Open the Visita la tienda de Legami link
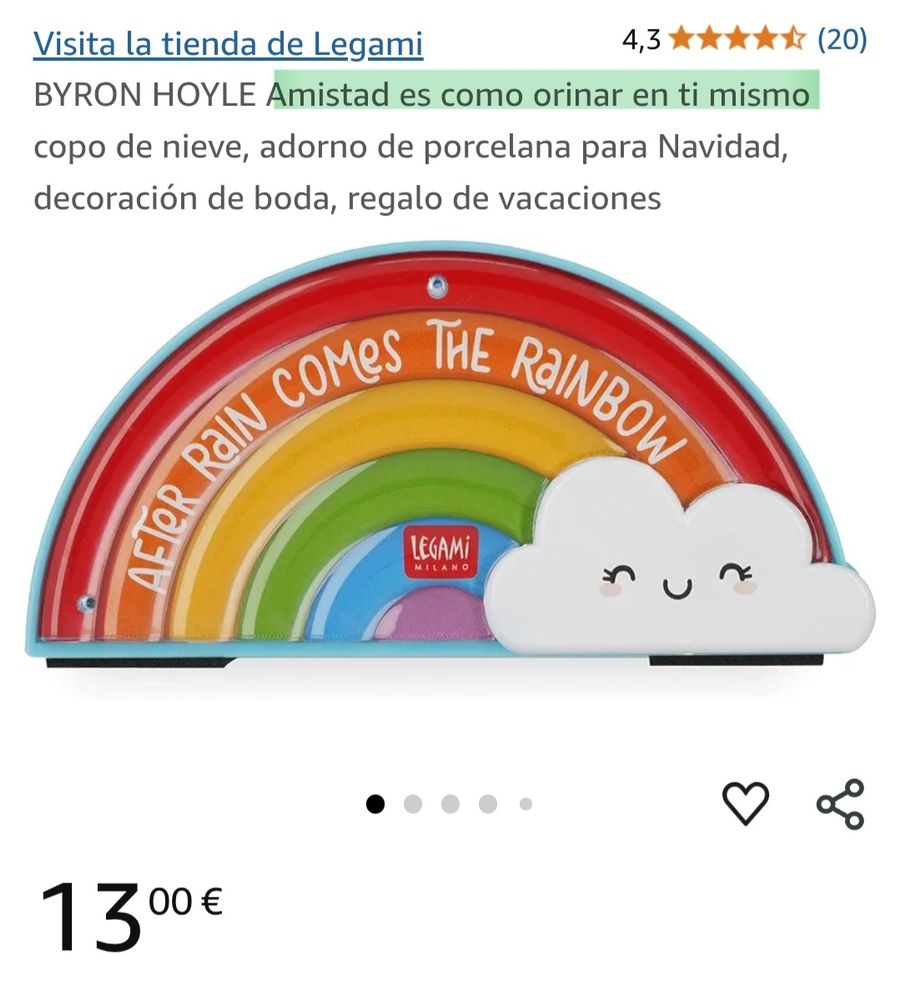The image size is (901, 1000). click(228, 43)
